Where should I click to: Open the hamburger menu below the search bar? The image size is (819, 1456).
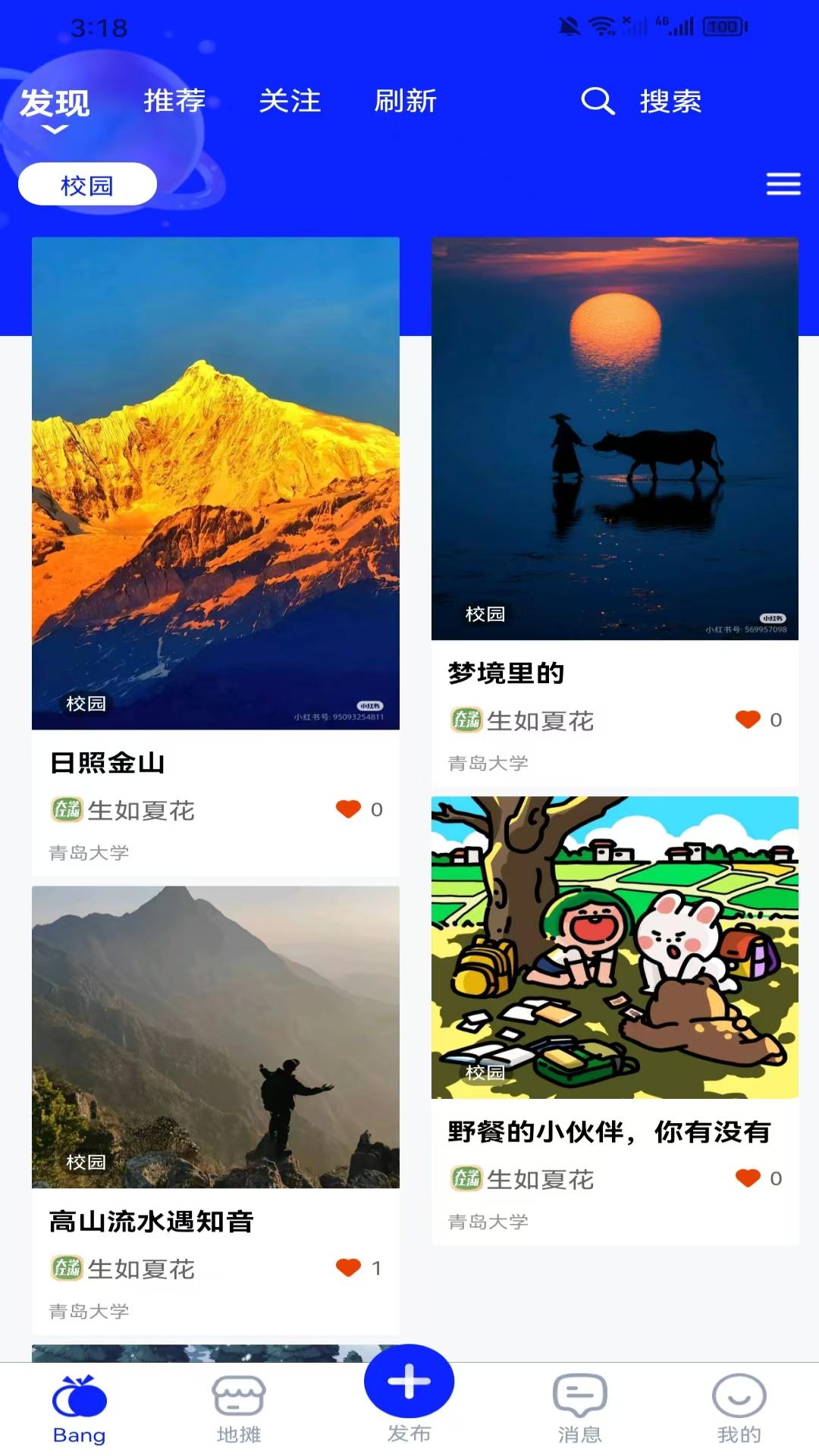click(x=784, y=184)
